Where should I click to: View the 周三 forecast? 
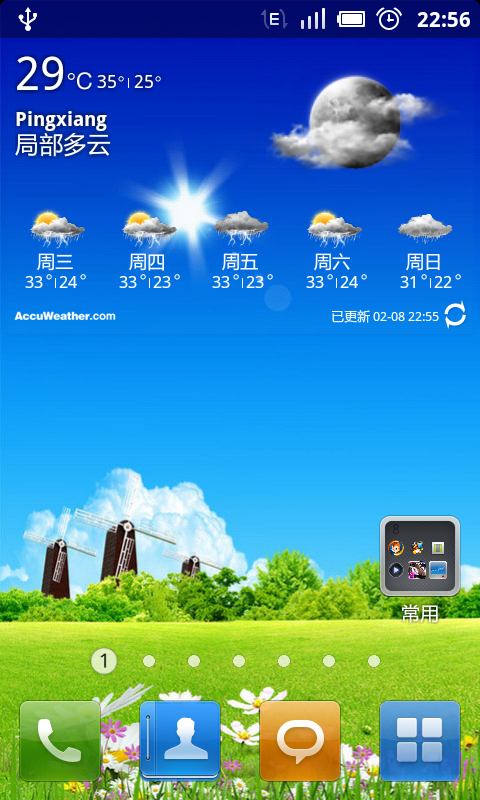point(56,252)
